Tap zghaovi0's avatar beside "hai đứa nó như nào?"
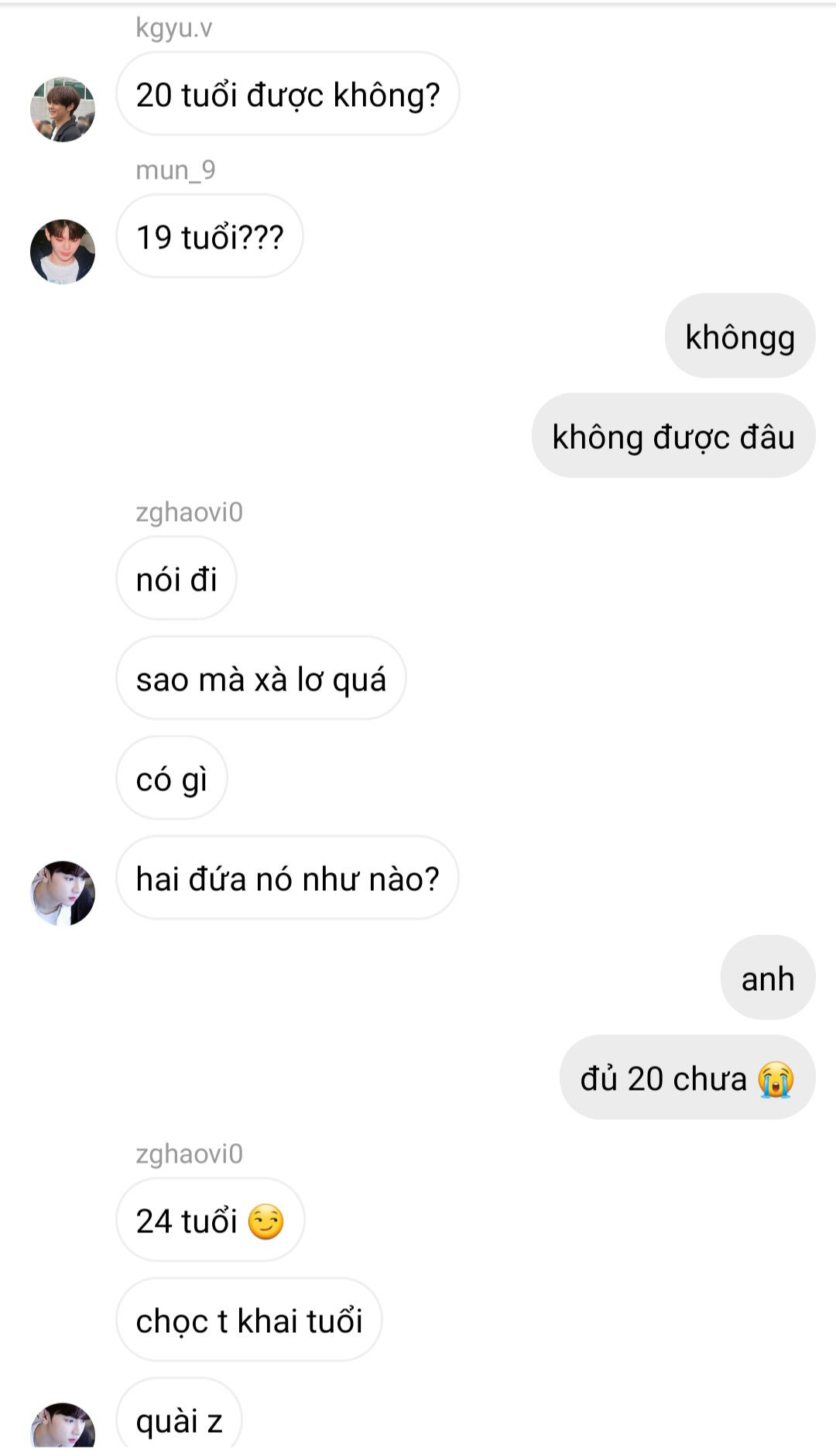This screenshot has height=1456, width=836. click(x=63, y=892)
